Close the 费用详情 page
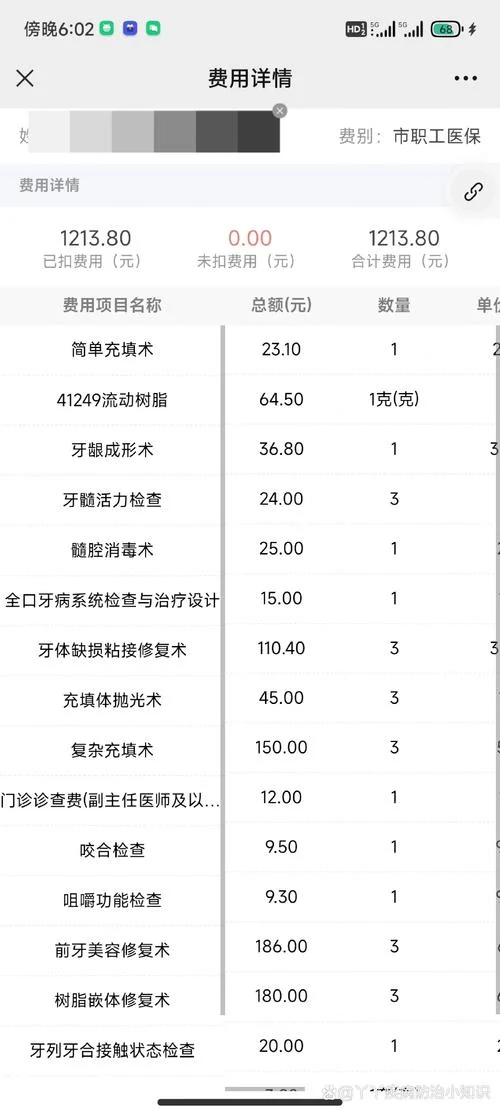 click(25, 78)
